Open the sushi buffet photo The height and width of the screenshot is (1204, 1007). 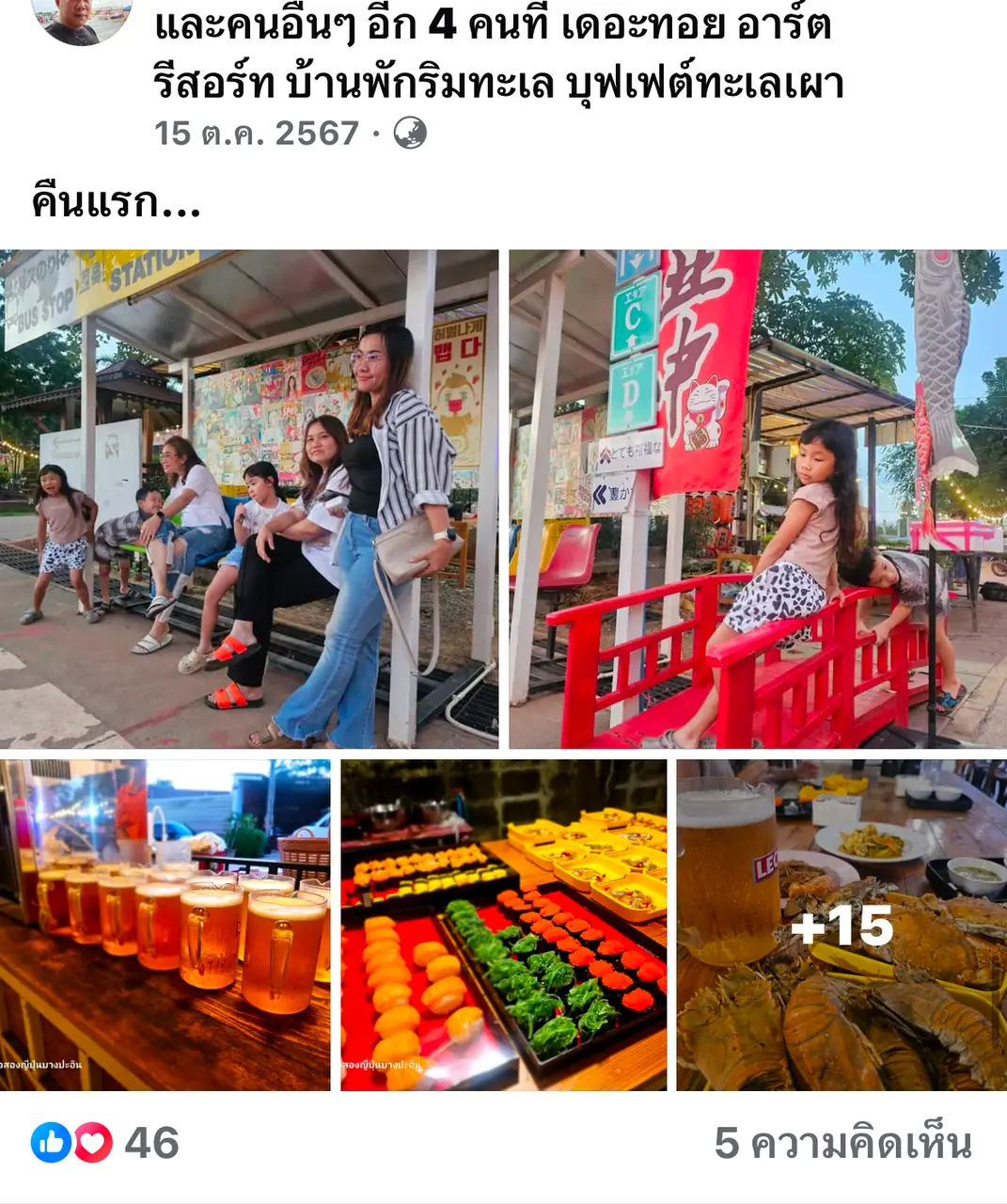pyautogui.click(x=503, y=925)
